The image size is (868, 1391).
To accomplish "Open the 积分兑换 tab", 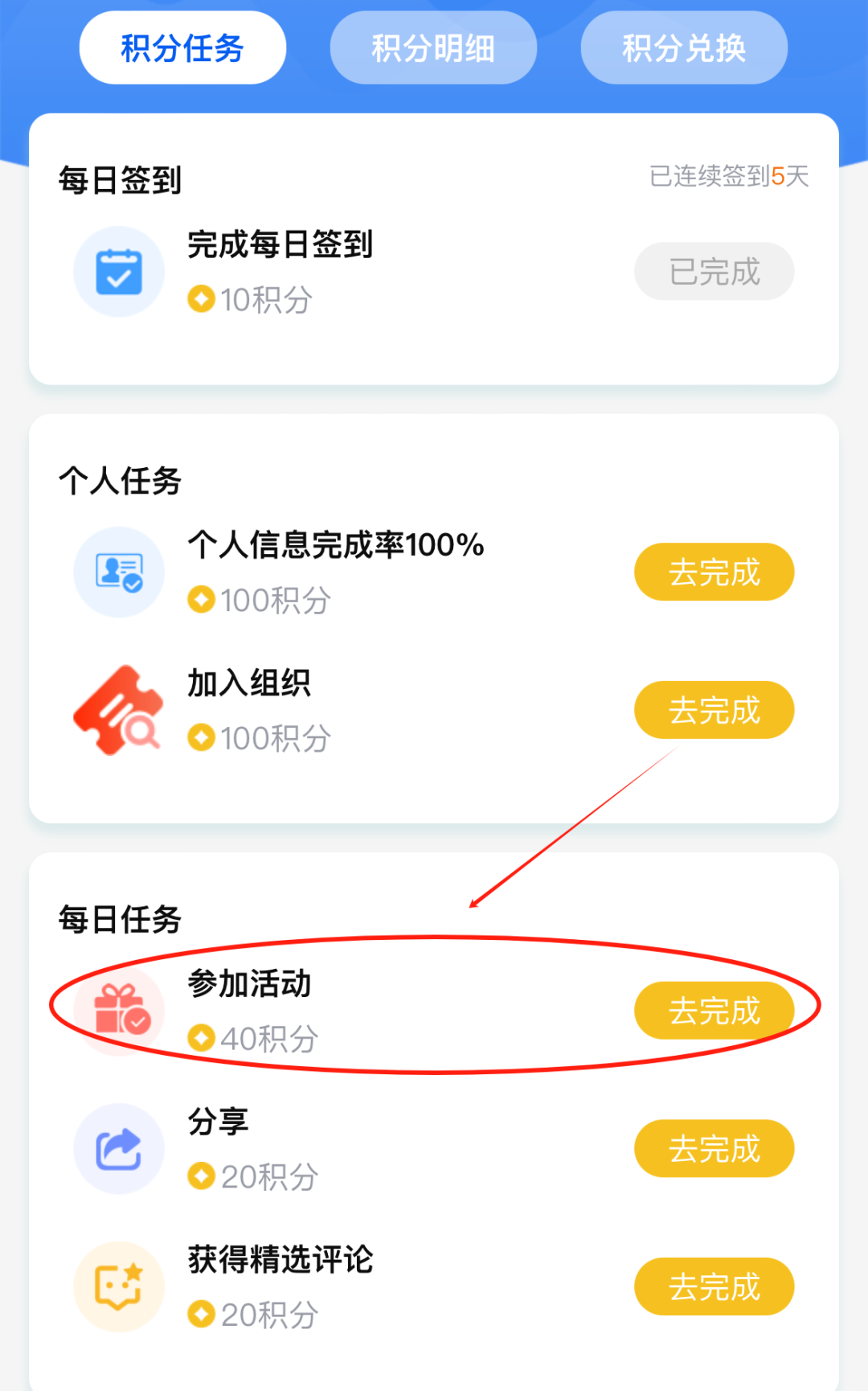I will coord(684,48).
